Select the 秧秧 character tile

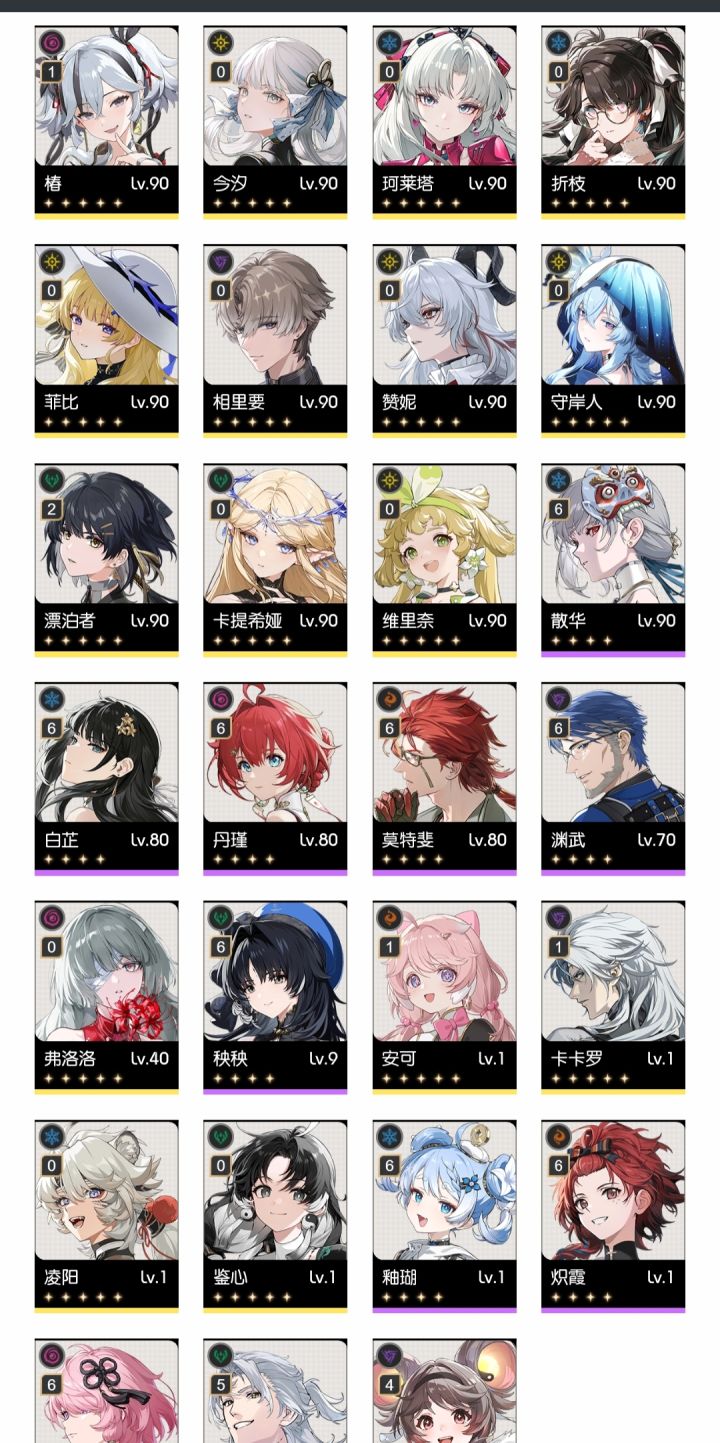275,998
